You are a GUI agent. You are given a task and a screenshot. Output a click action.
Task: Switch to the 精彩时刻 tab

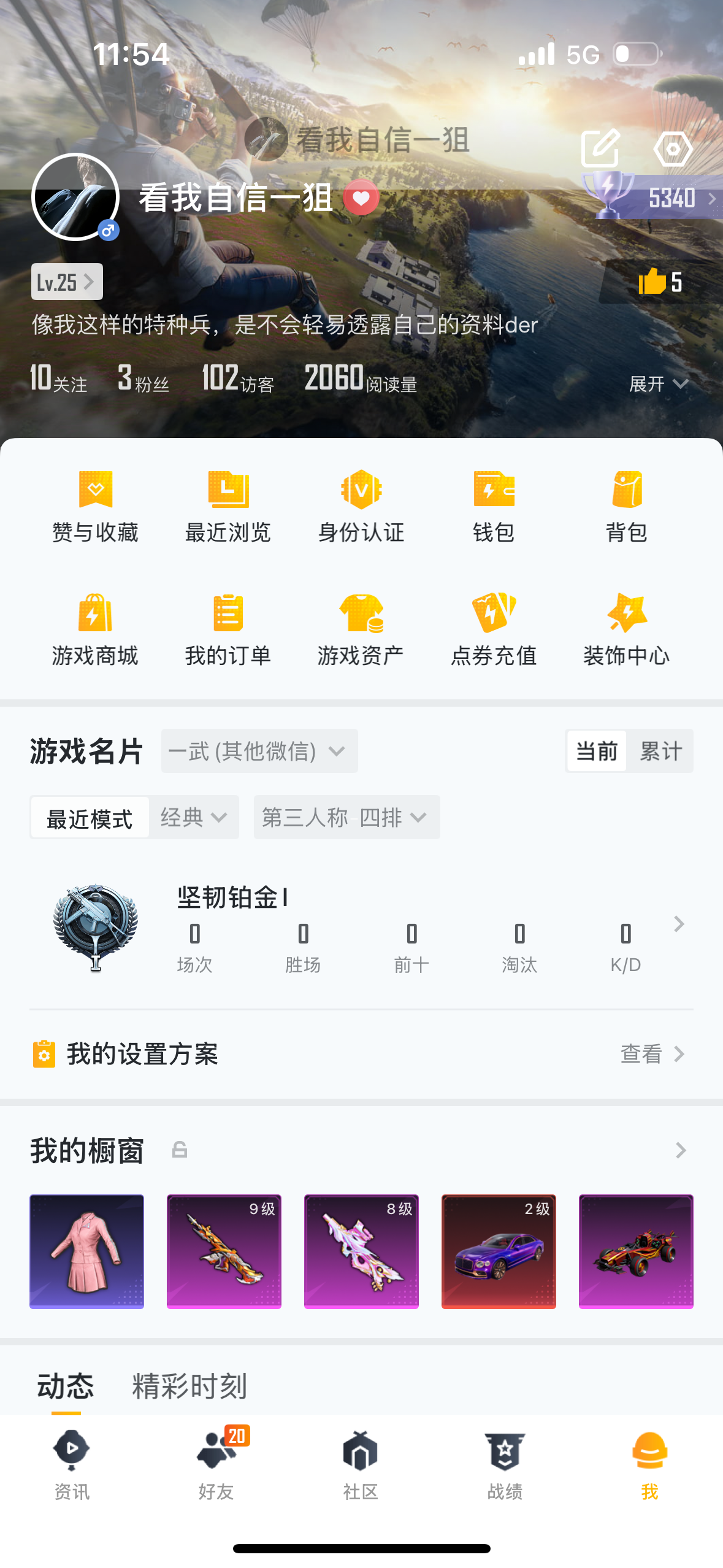click(x=189, y=1386)
